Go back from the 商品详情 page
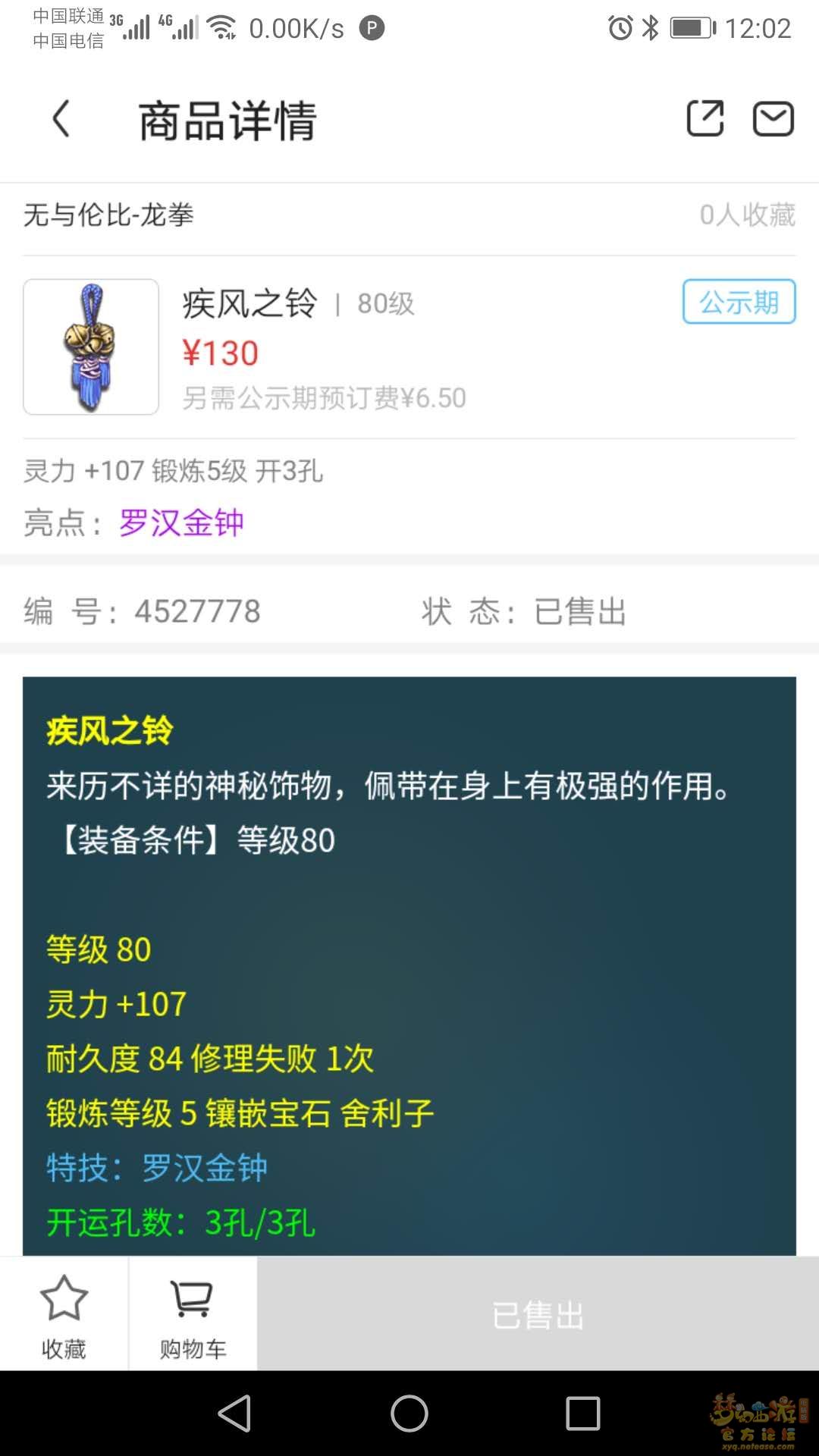 click(x=61, y=120)
